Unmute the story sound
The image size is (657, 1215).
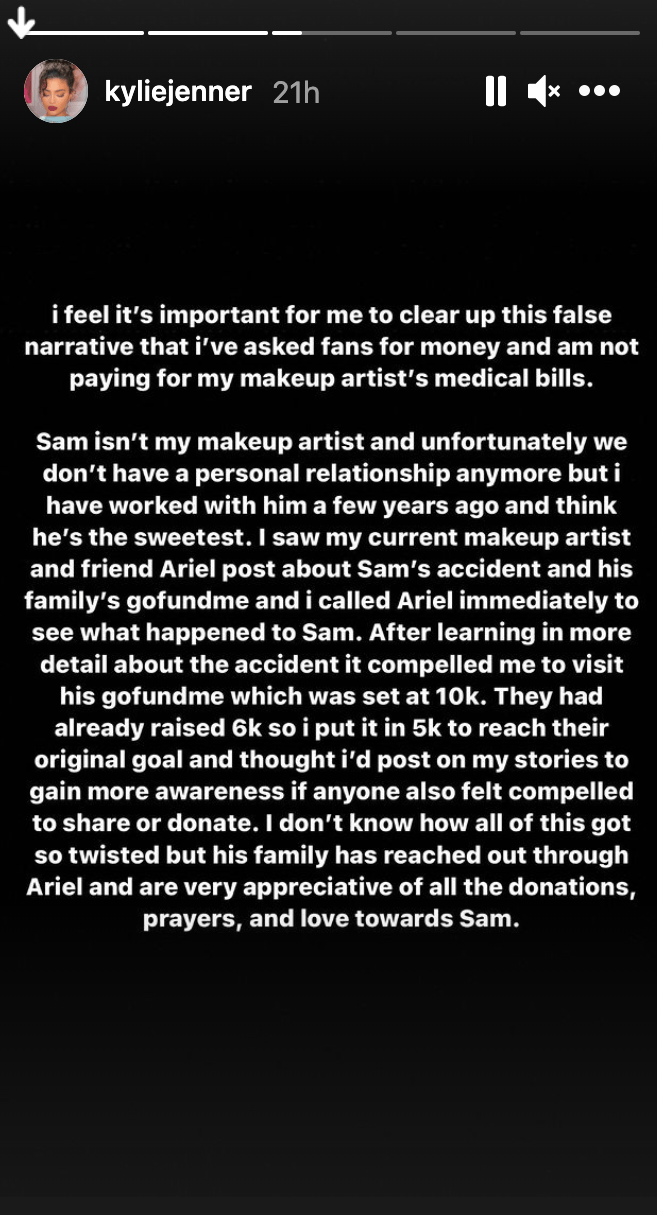[544, 92]
